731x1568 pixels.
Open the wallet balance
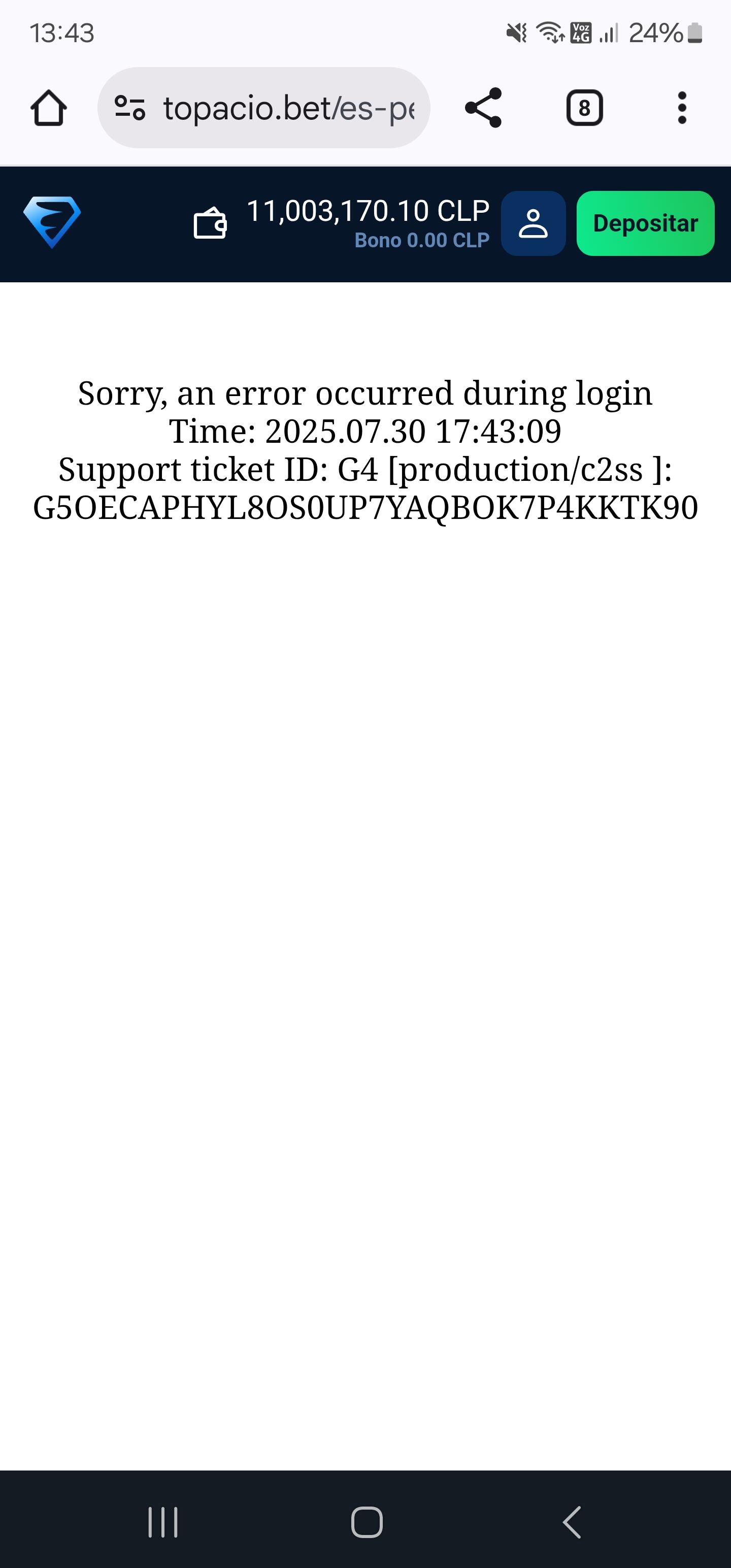[x=341, y=223]
